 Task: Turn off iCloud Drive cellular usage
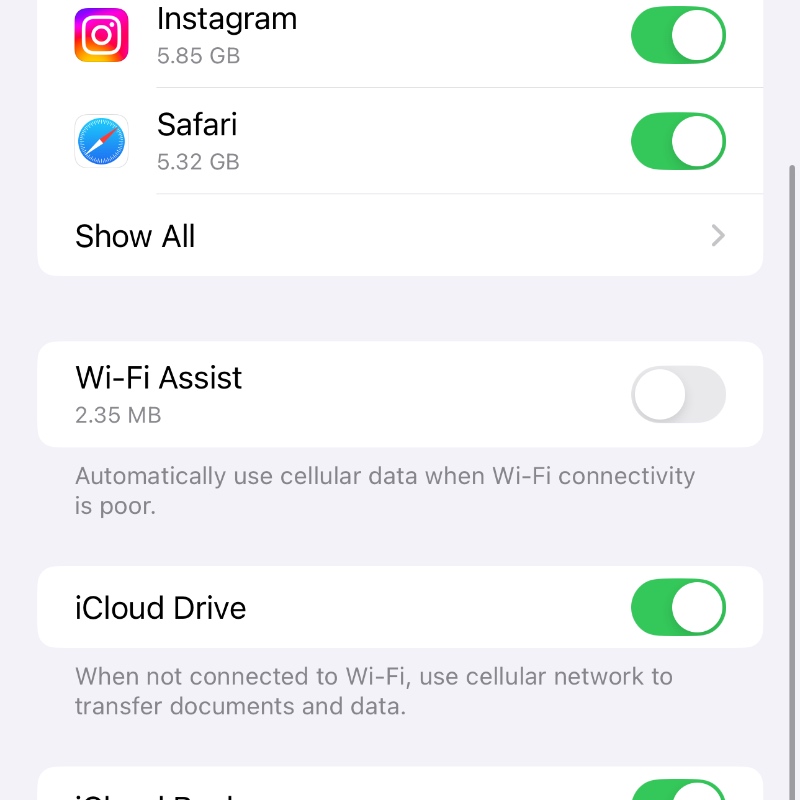677,607
